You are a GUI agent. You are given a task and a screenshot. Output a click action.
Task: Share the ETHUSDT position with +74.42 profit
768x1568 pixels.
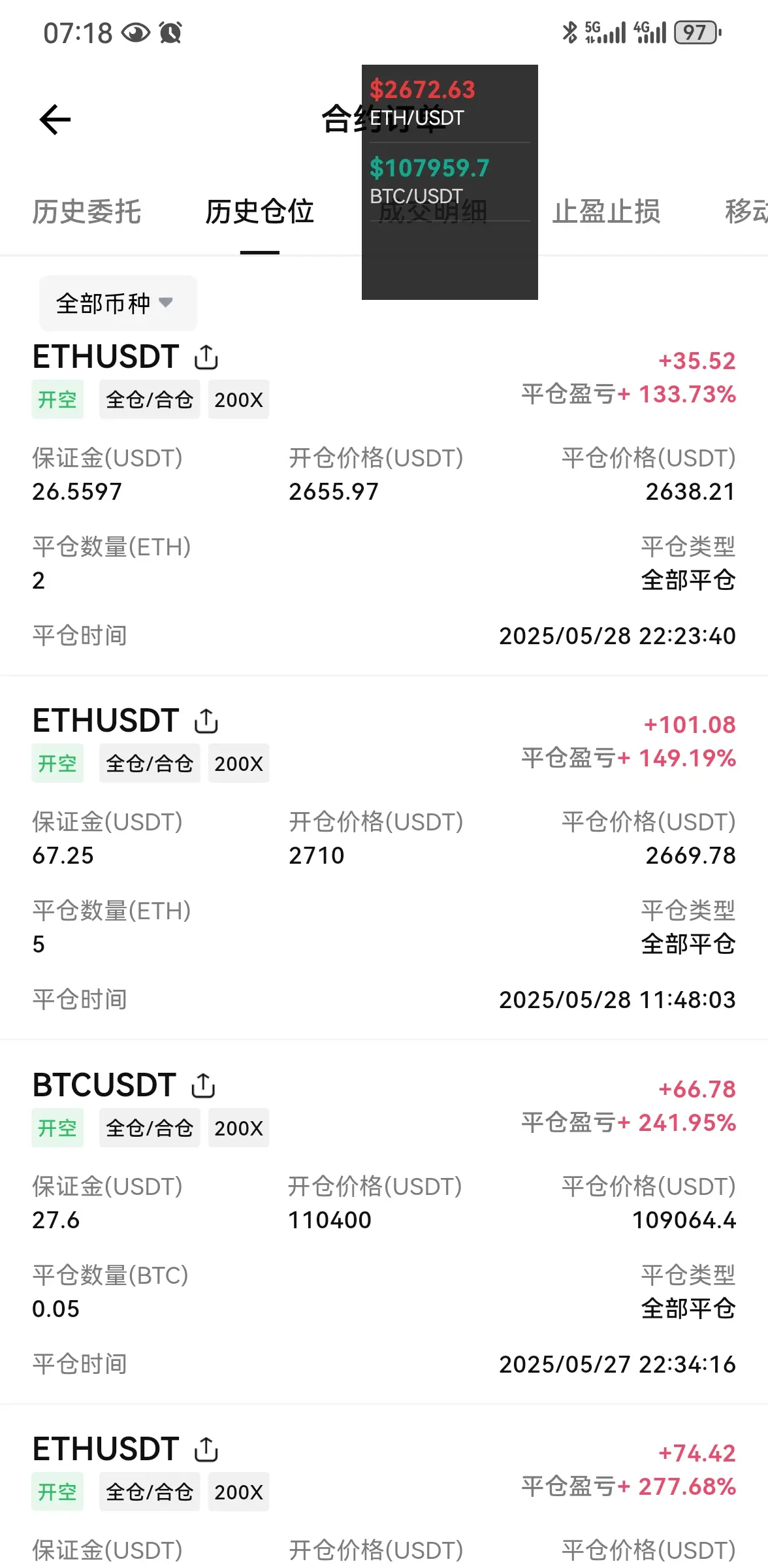click(206, 1450)
